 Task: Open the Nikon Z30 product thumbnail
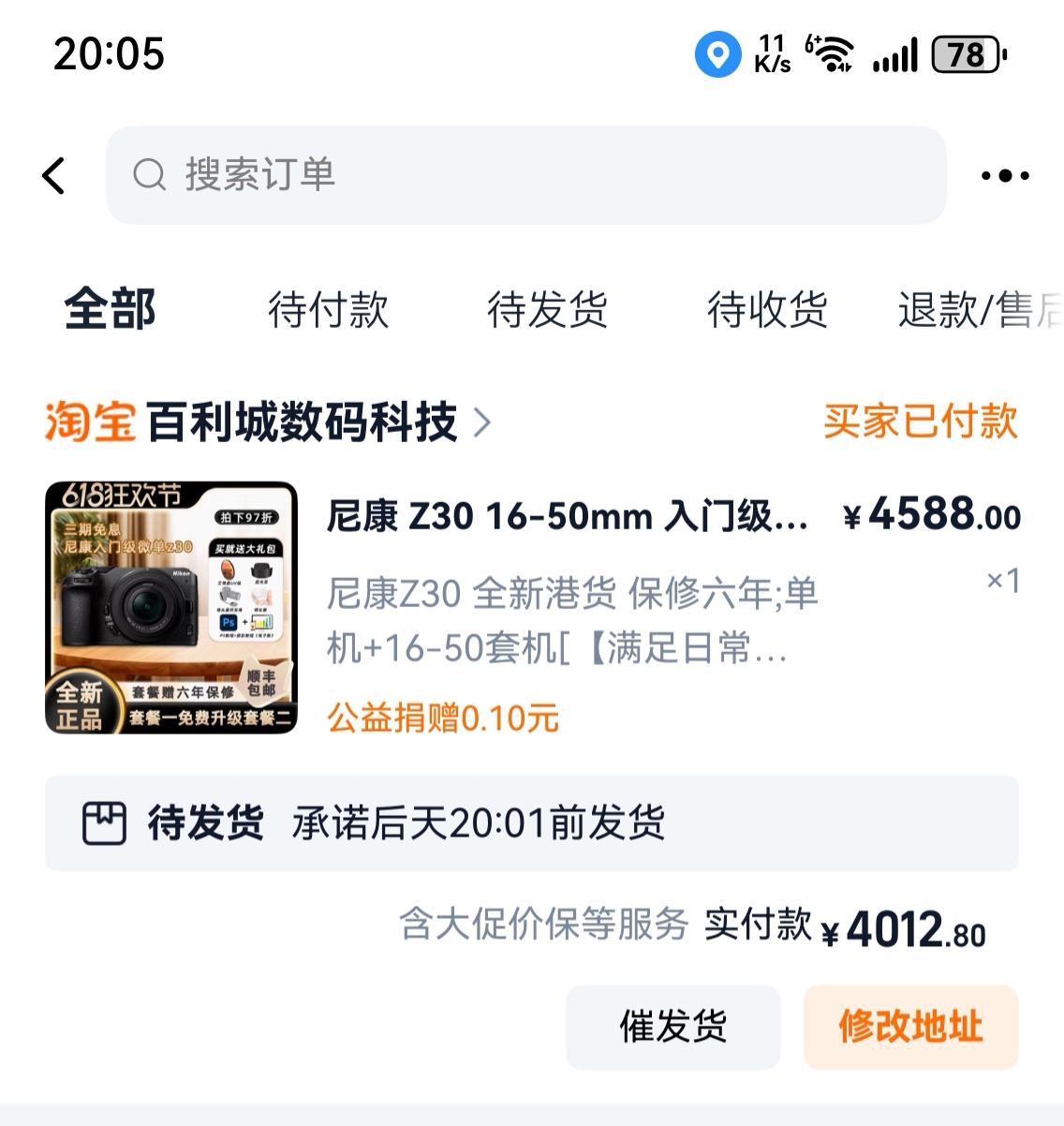coord(171,608)
